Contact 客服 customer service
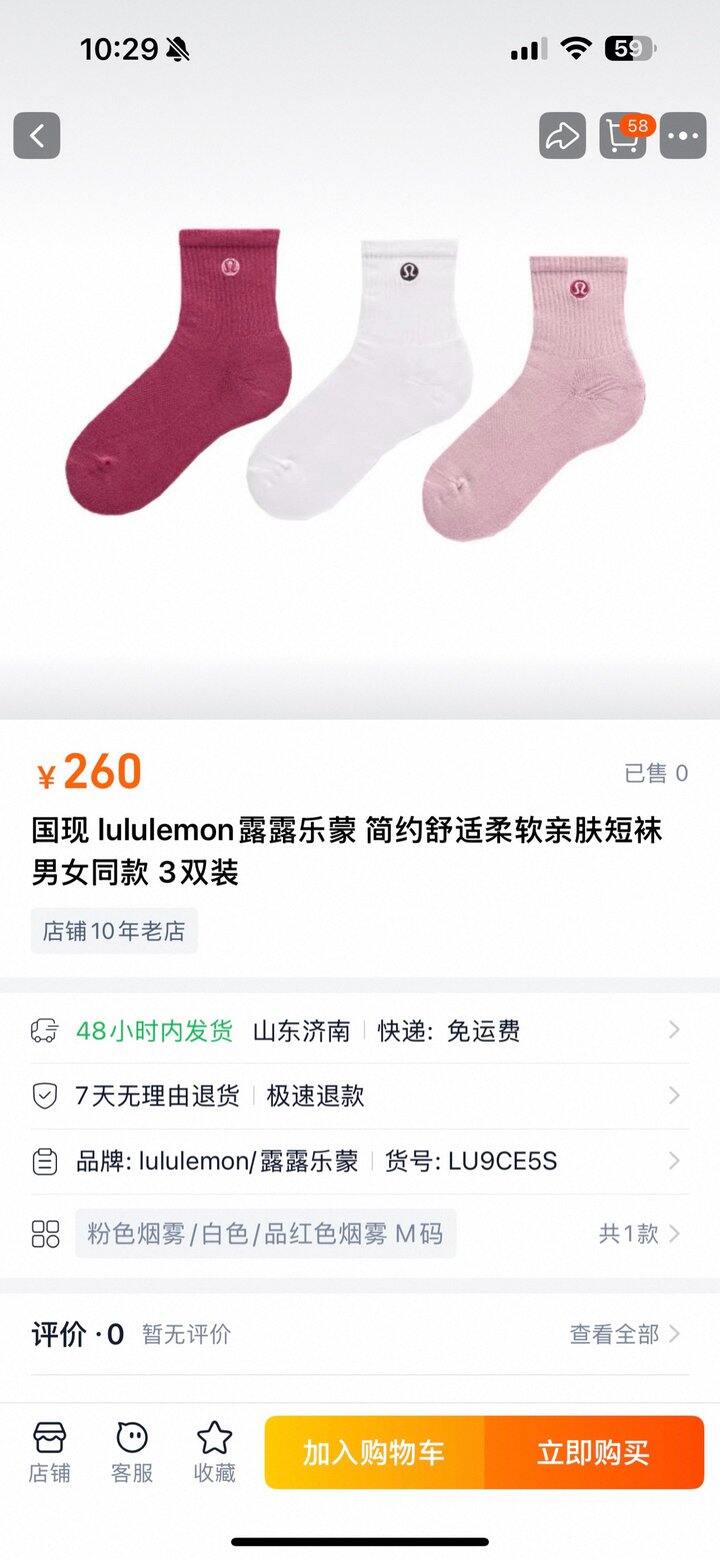Viewport: 720px width, 1560px height. click(132, 1452)
